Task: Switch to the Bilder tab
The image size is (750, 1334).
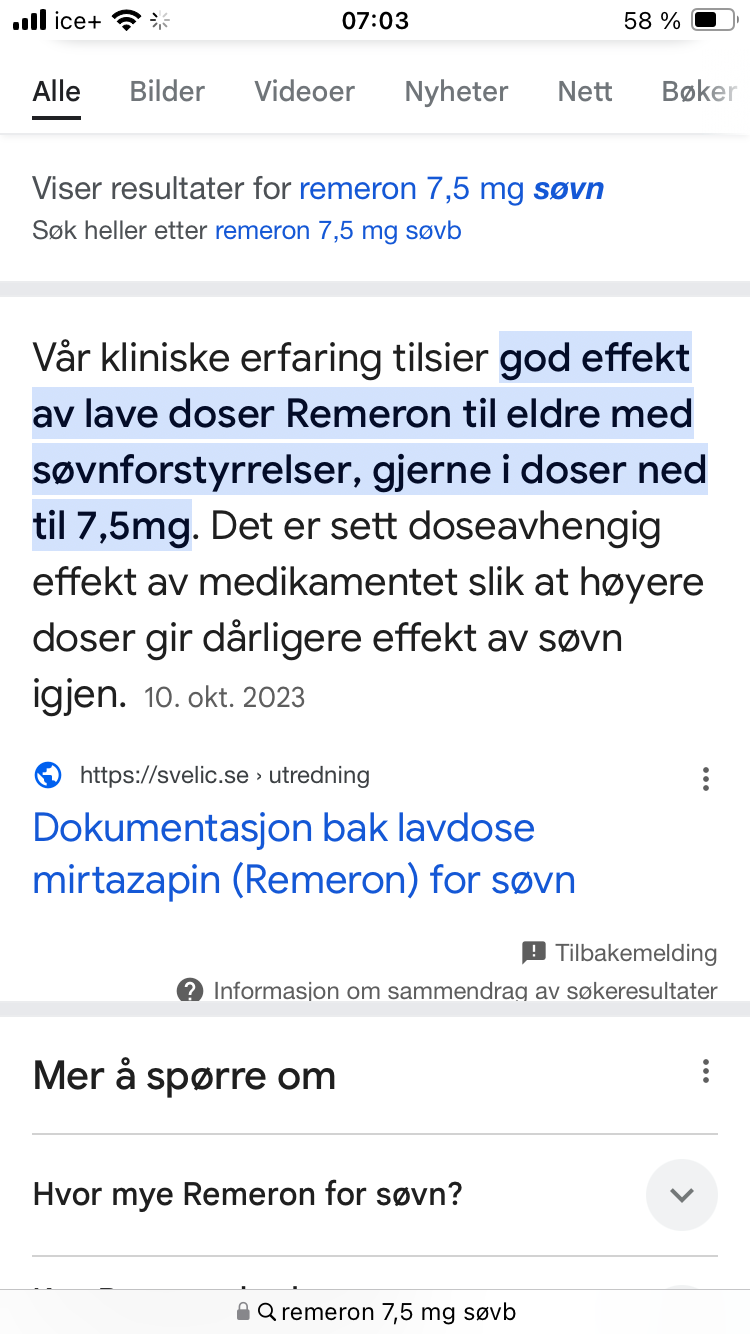Action: [167, 92]
